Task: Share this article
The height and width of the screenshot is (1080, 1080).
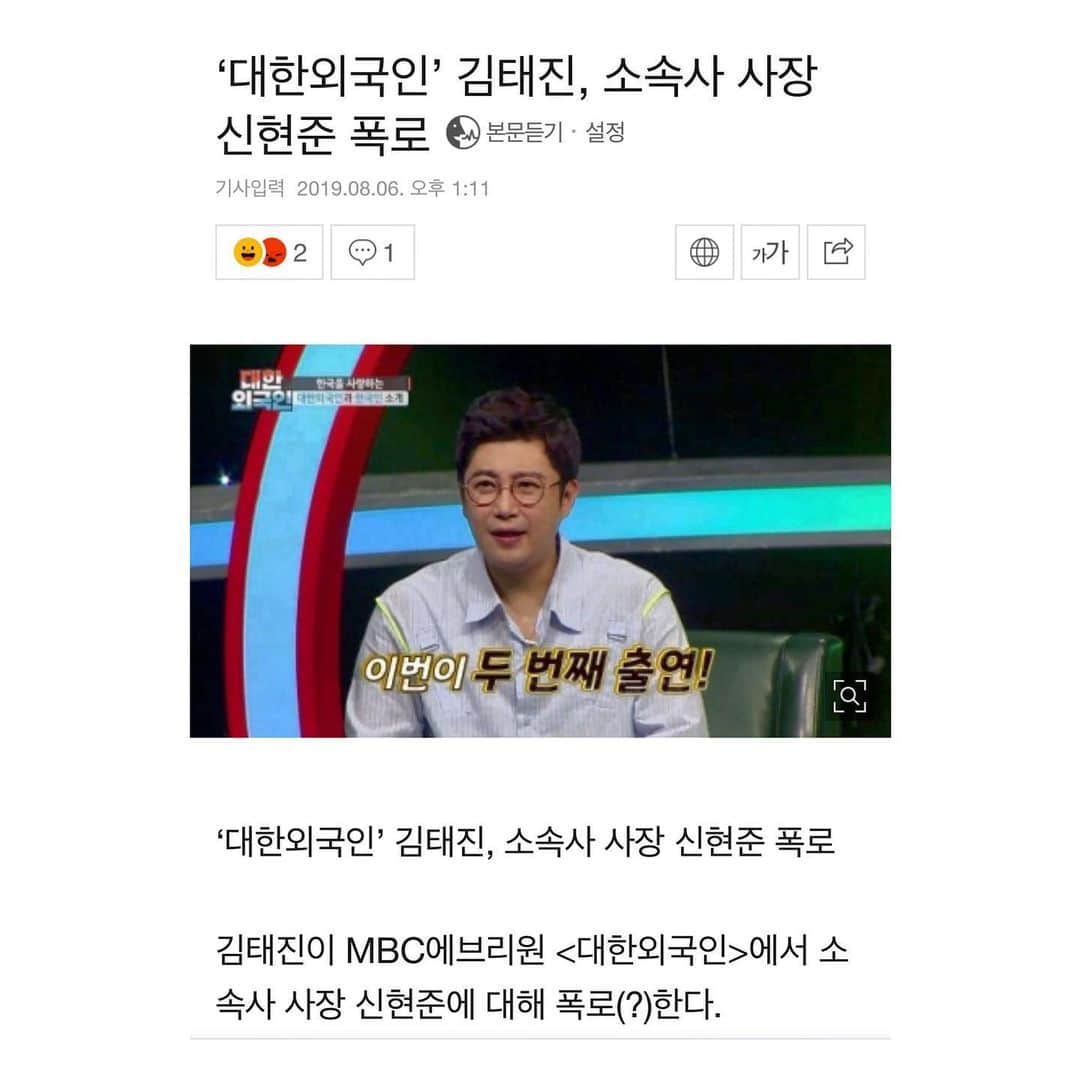Action: tap(836, 252)
